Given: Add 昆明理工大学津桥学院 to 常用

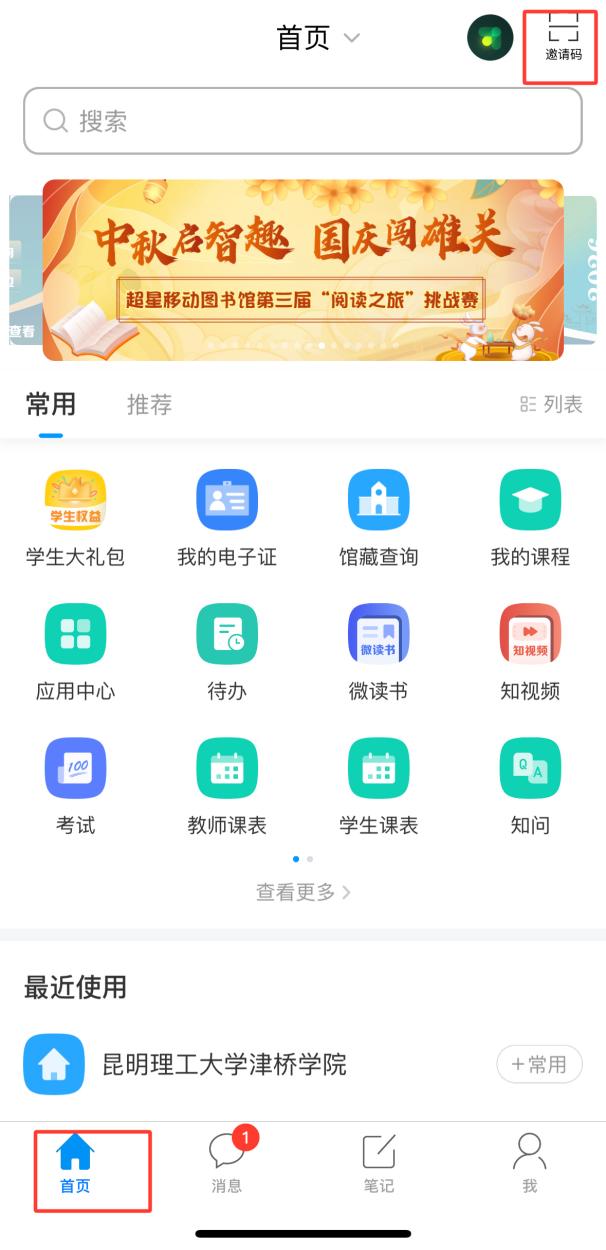Looking at the screenshot, I should (539, 1064).
